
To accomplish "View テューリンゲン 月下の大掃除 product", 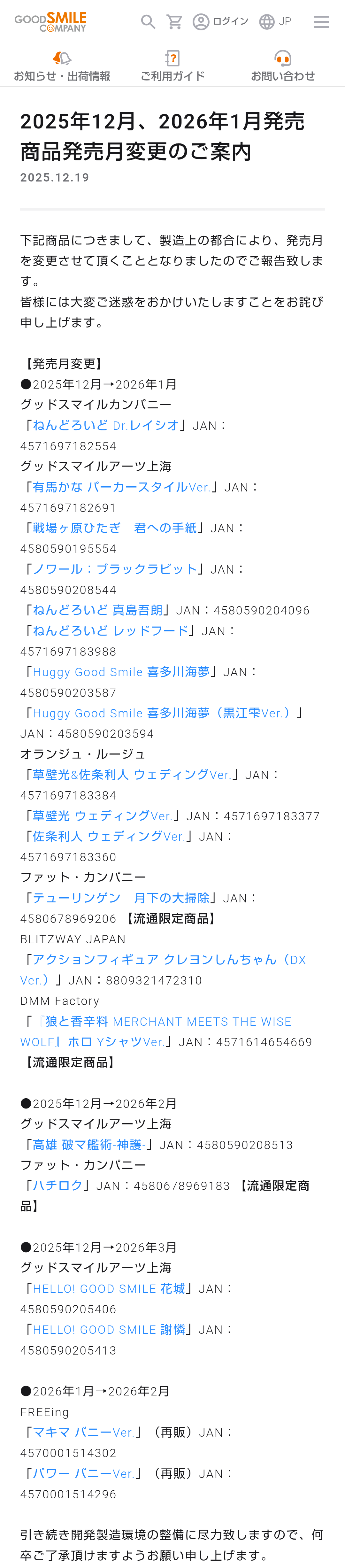I will [x=120, y=898].
